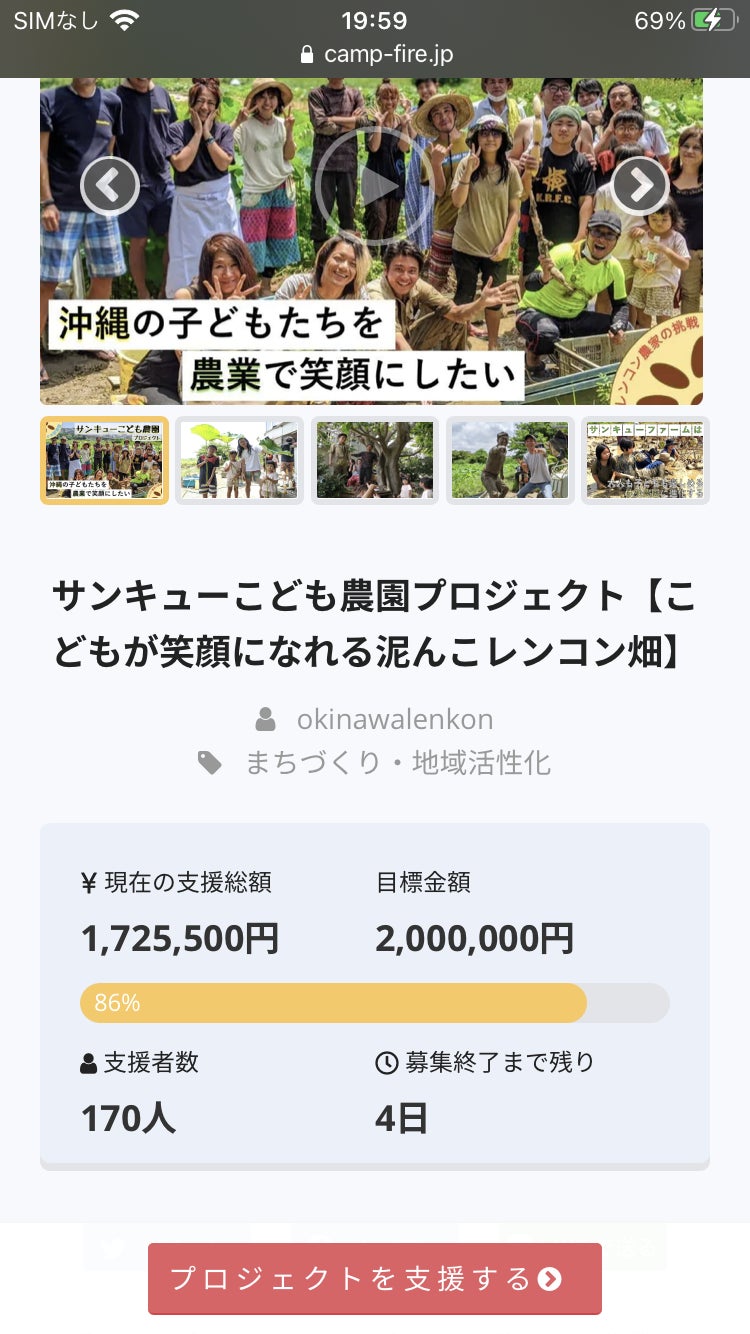The image size is (750, 1334).
Task: Select the fourth thumbnail of two people in field
Action: click(510, 460)
